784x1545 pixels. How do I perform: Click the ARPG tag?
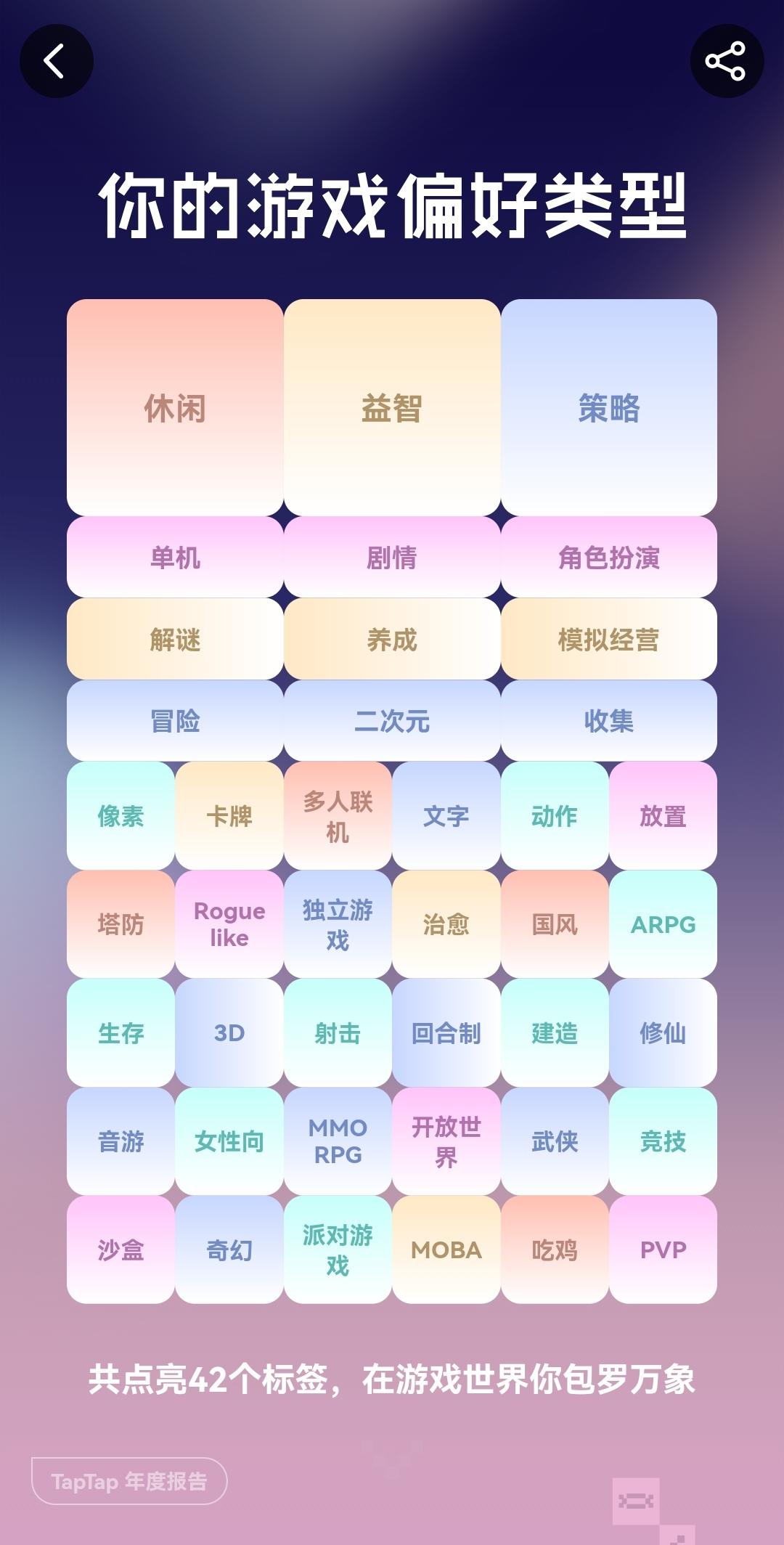[663, 925]
